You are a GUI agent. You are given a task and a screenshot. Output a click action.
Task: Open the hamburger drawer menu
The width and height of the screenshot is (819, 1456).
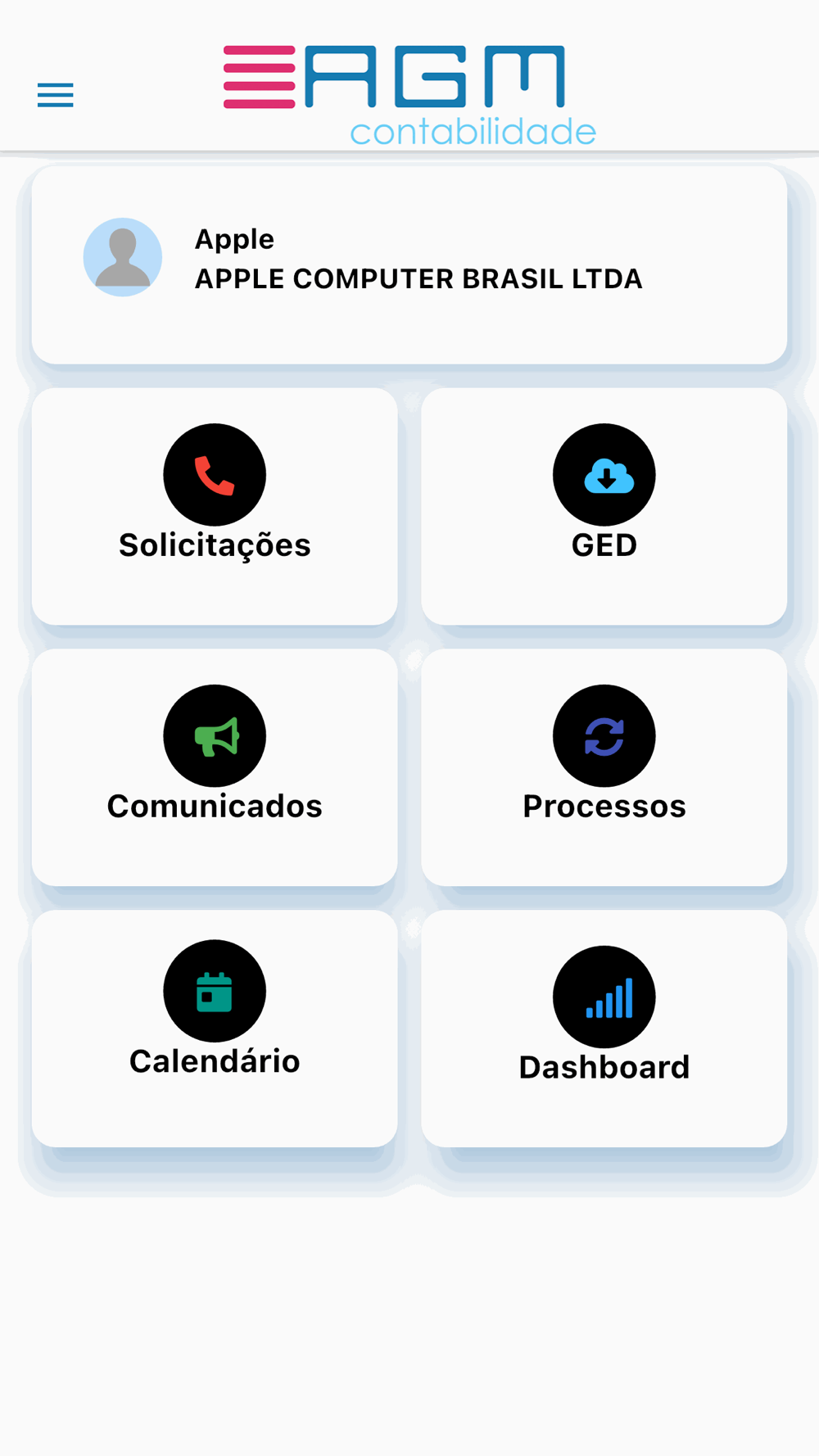[x=56, y=95]
